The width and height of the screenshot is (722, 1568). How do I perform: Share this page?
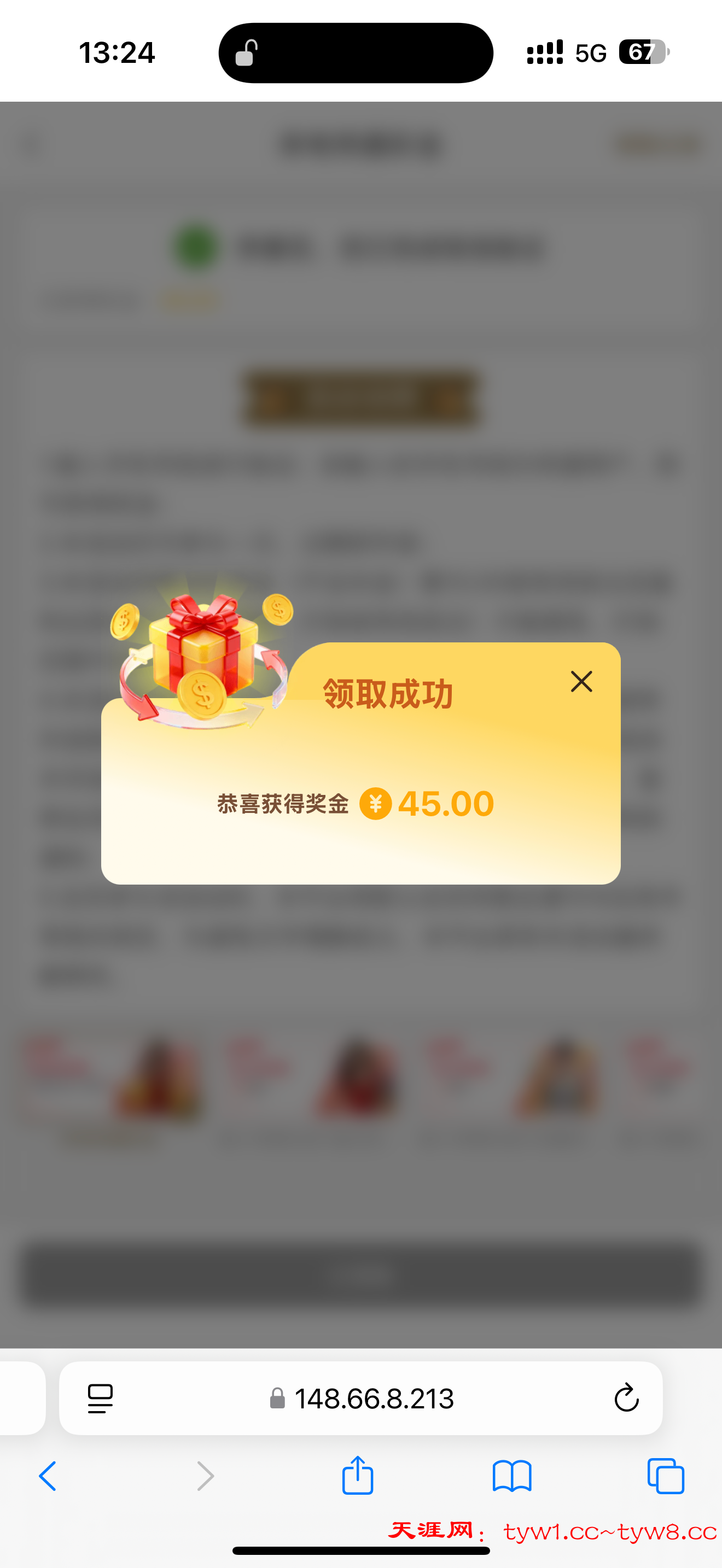(357, 1475)
